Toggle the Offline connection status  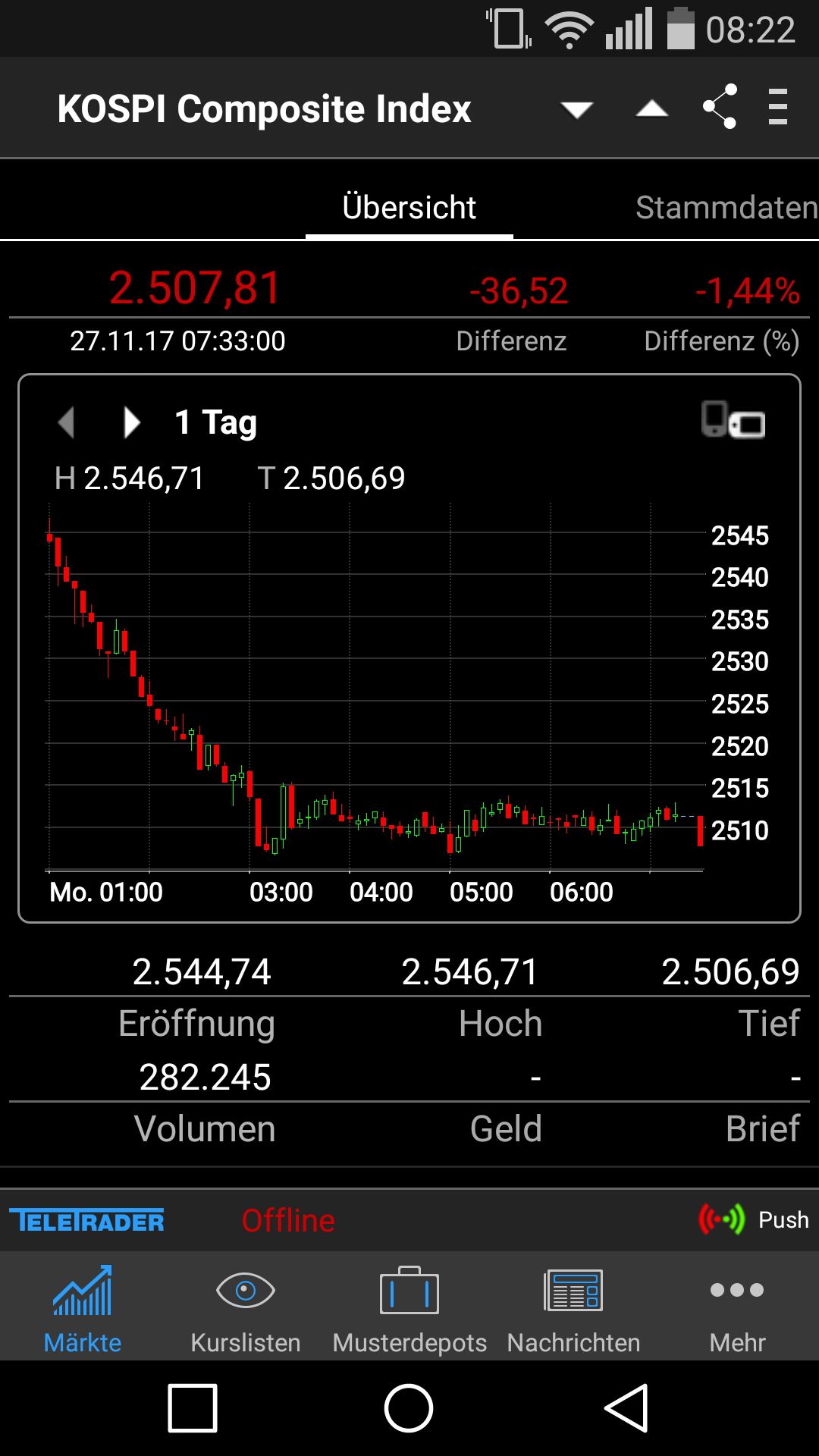click(x=287, y=1219)
